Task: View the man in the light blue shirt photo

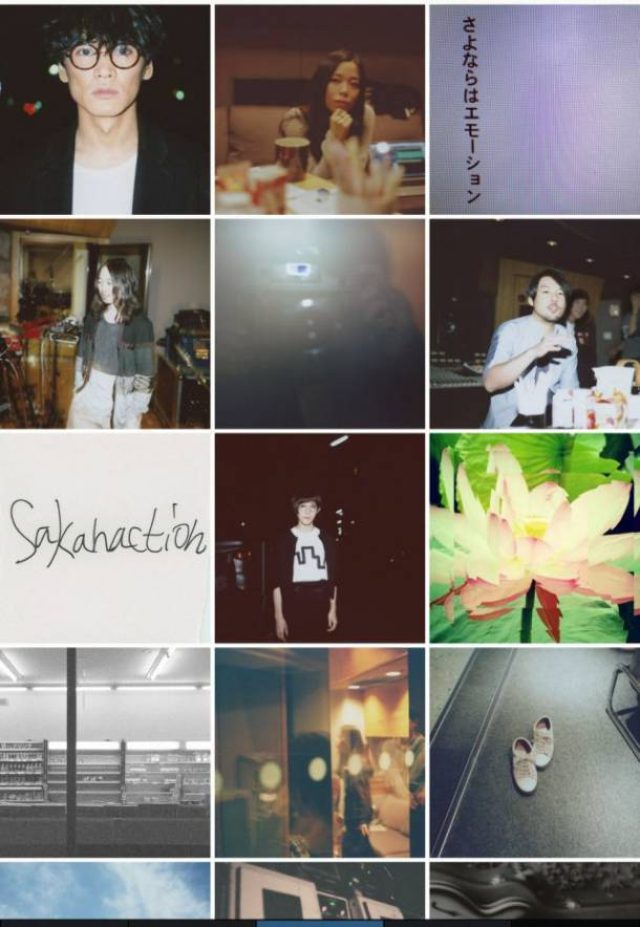Action: pyautogui.click(x=534, y=324)
